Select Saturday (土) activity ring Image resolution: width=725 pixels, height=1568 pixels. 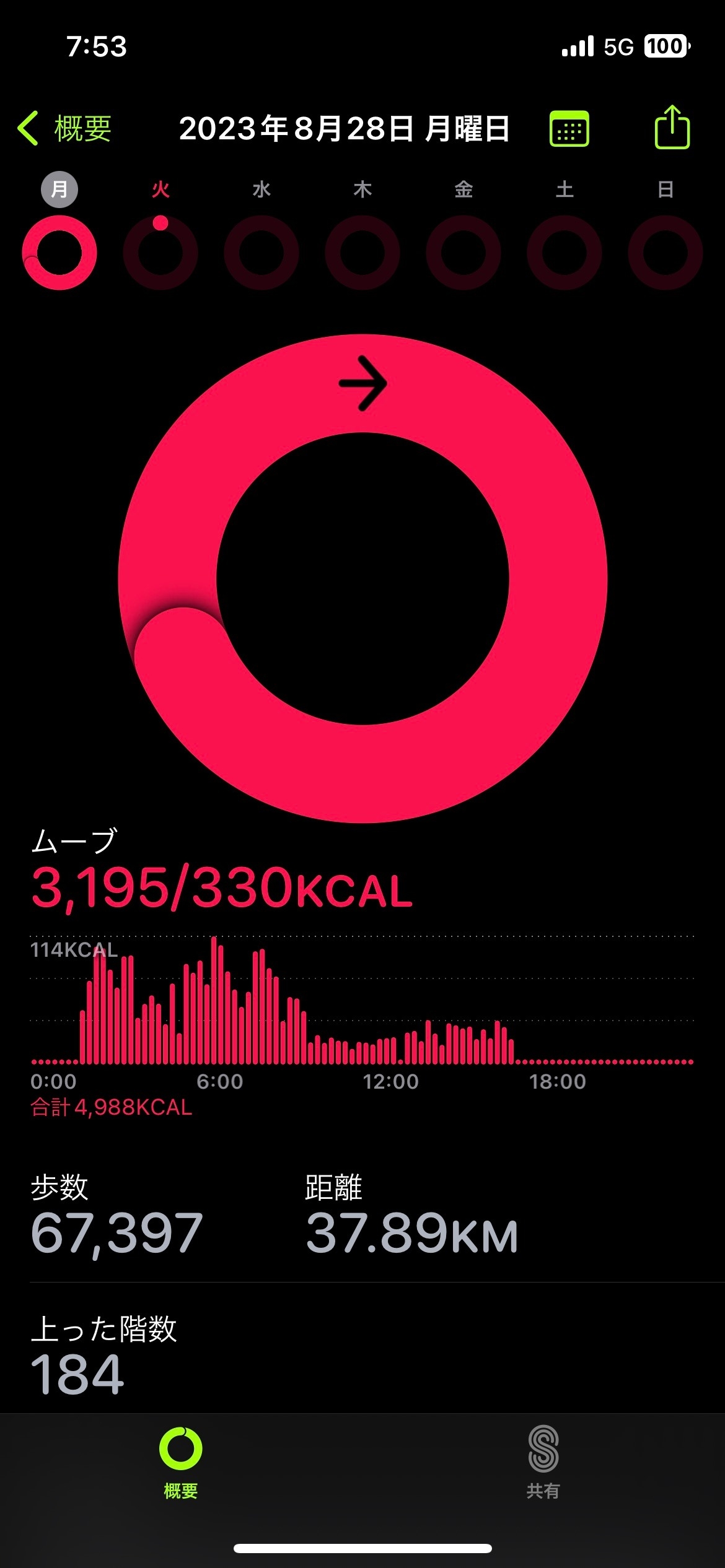click(x=565, y=253)
